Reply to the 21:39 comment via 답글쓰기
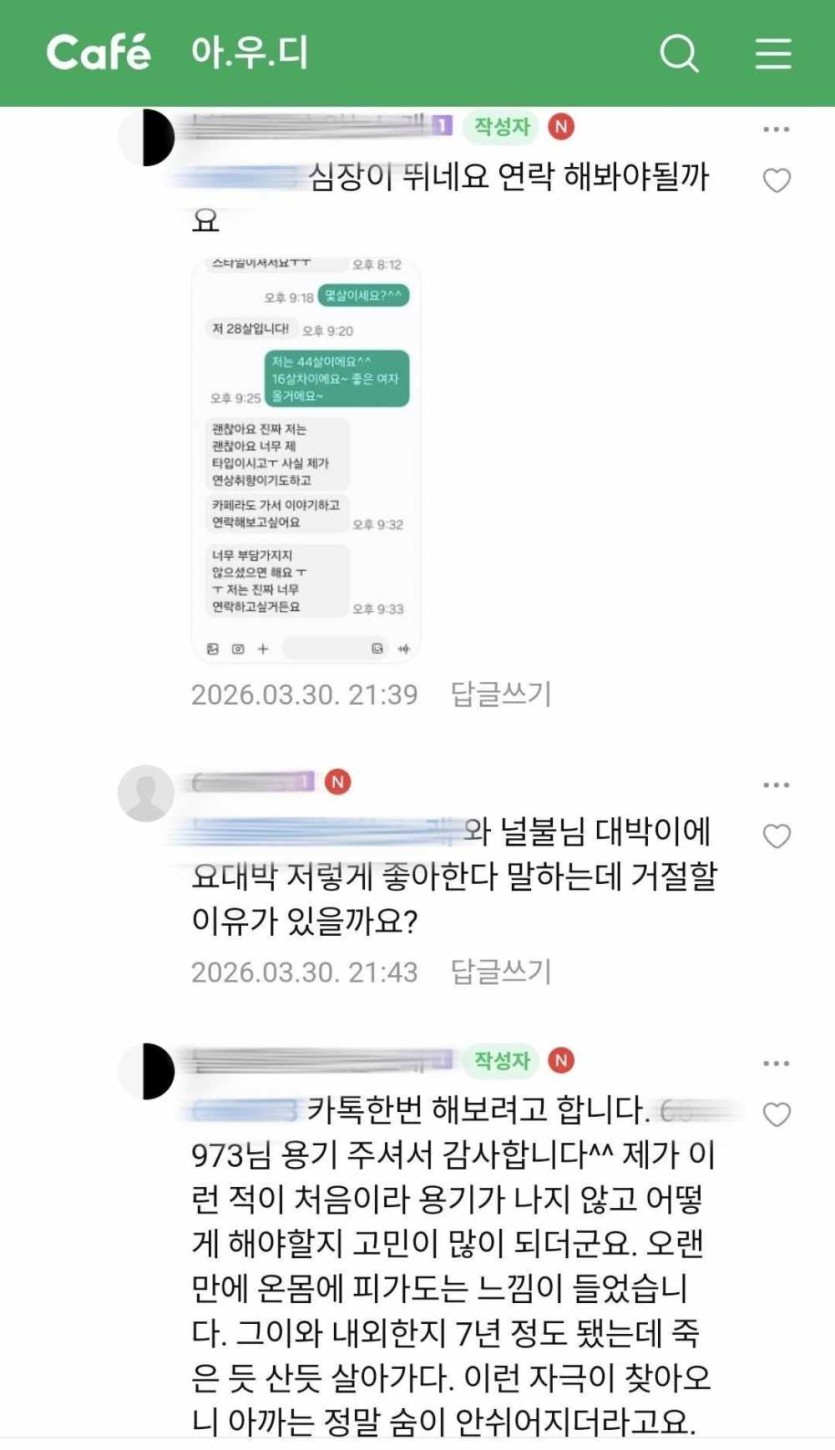 [x=501, y=694]
